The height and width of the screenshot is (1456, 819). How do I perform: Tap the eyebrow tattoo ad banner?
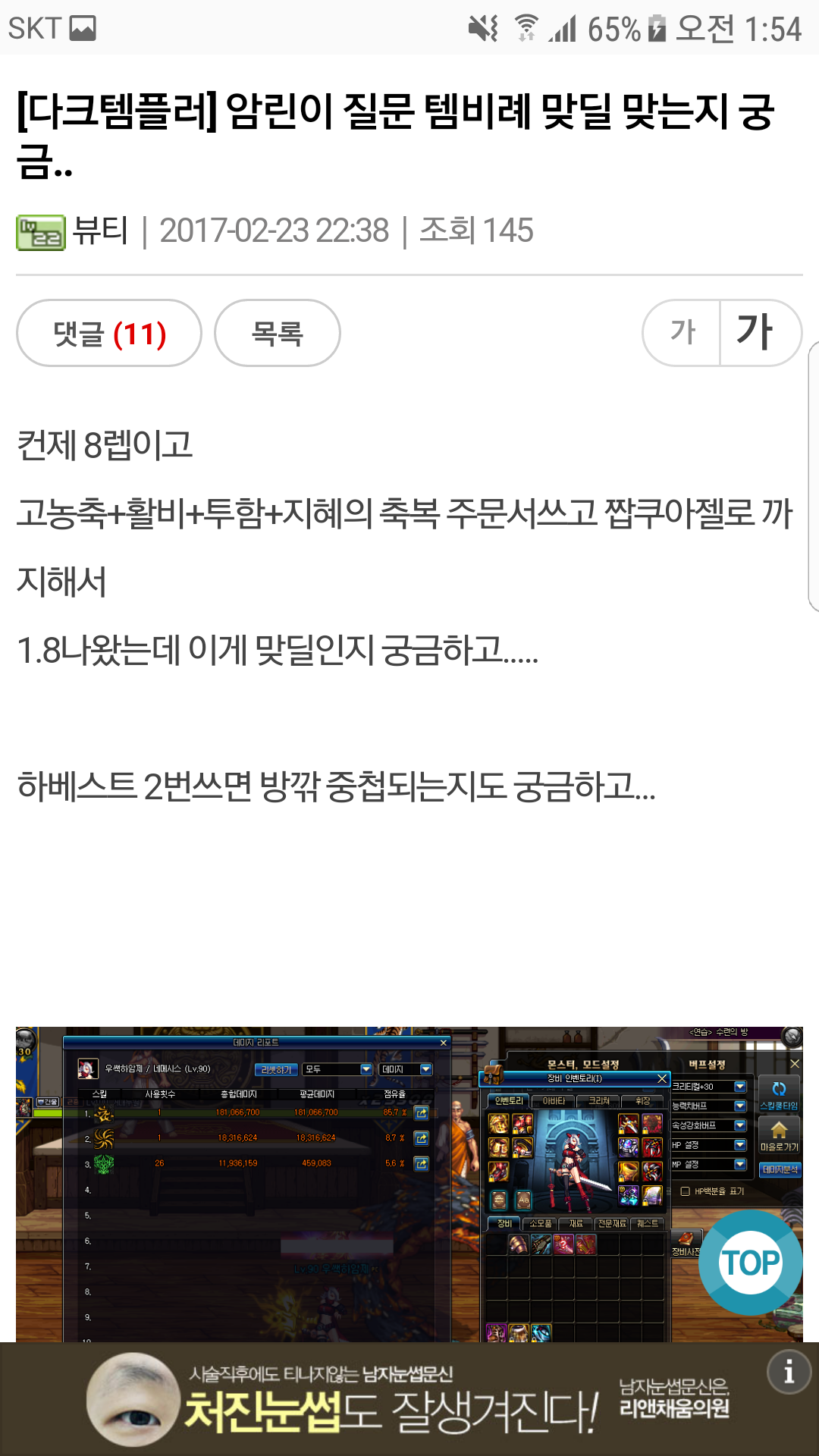pyautogui.click(x=409, y=1399)
